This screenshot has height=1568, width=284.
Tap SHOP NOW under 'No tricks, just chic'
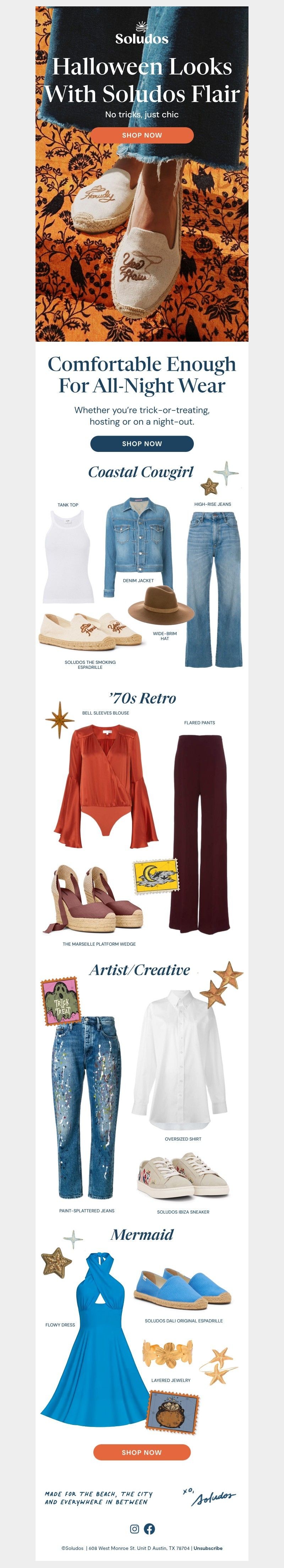tap(142, 135)
